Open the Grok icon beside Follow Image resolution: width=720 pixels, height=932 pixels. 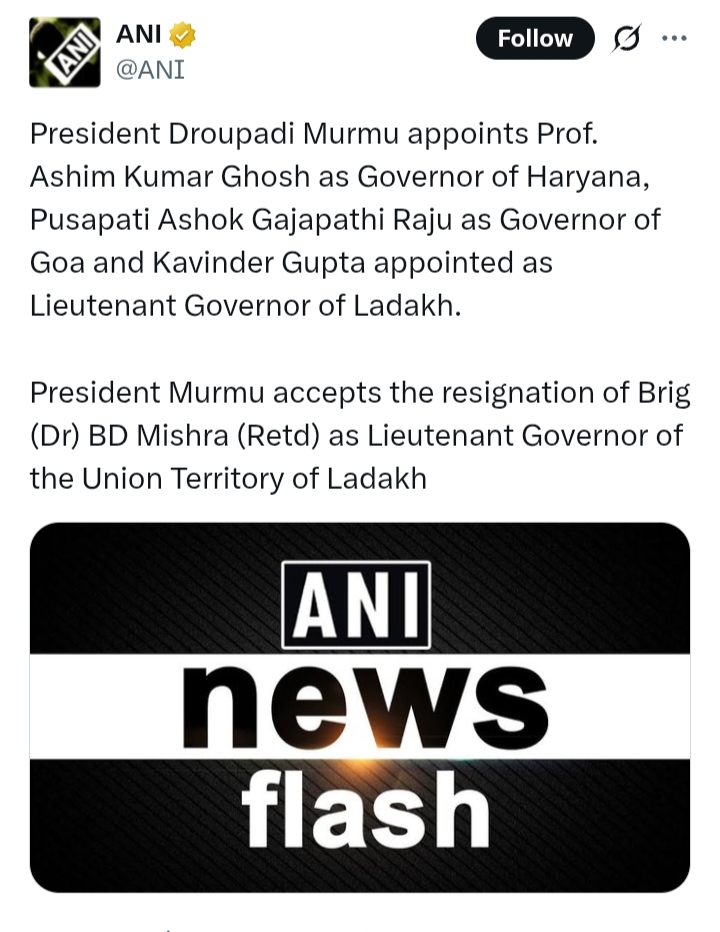pyautogui.click(x=626, y=39)
